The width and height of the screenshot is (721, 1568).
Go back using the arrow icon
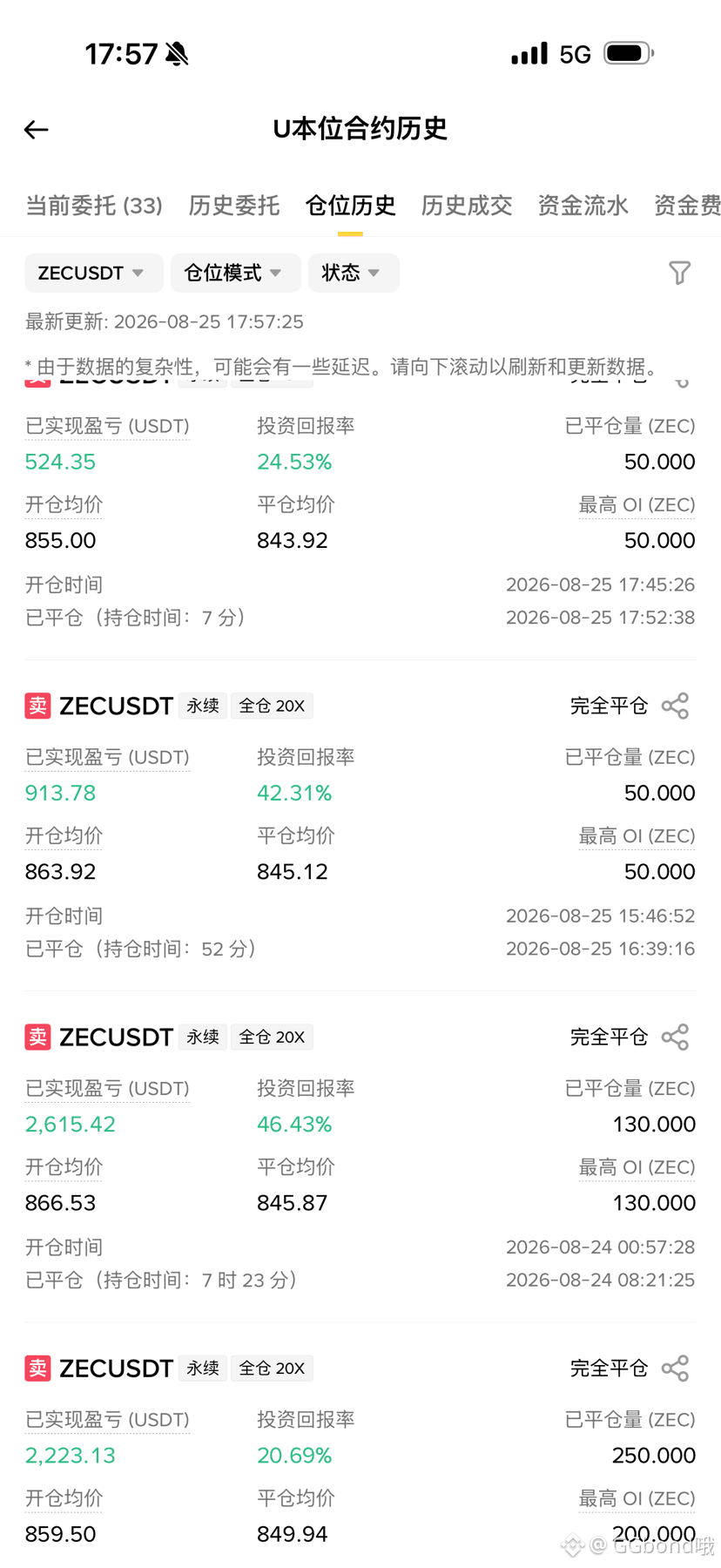(x=36, y=130)
